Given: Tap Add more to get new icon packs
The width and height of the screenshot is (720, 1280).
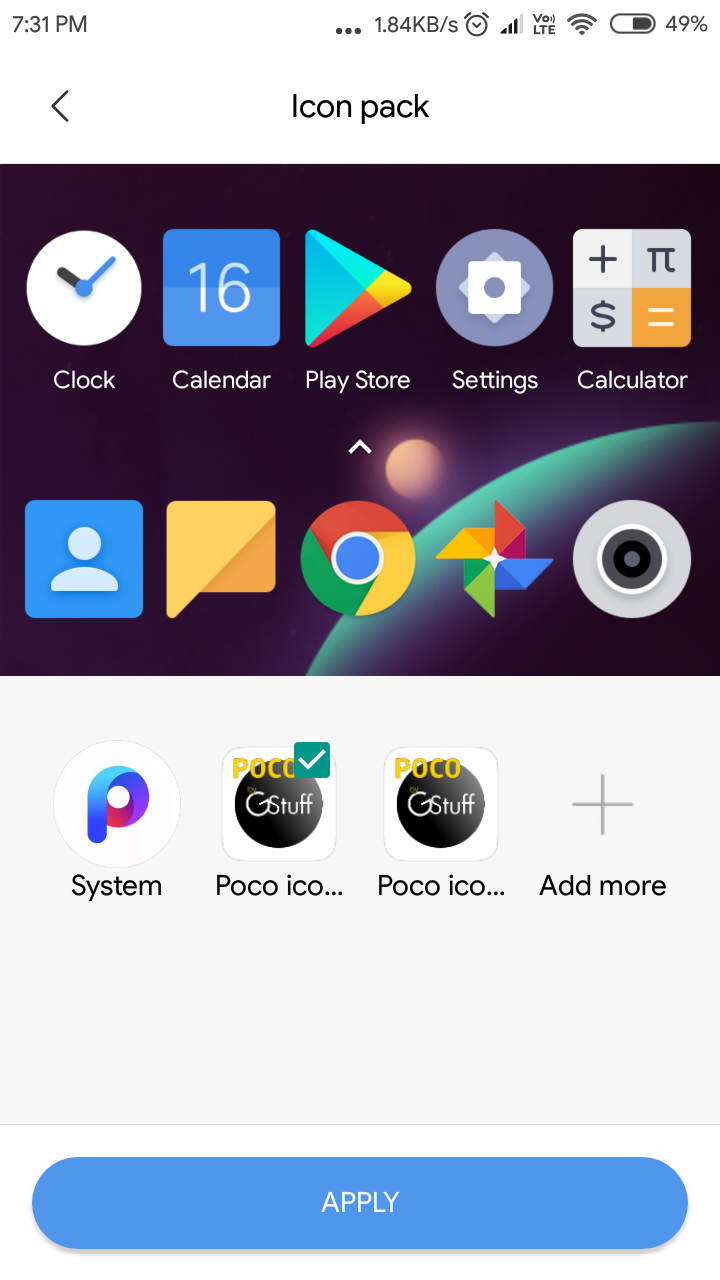Looking at the screenshot, I should tap(602, 803).
